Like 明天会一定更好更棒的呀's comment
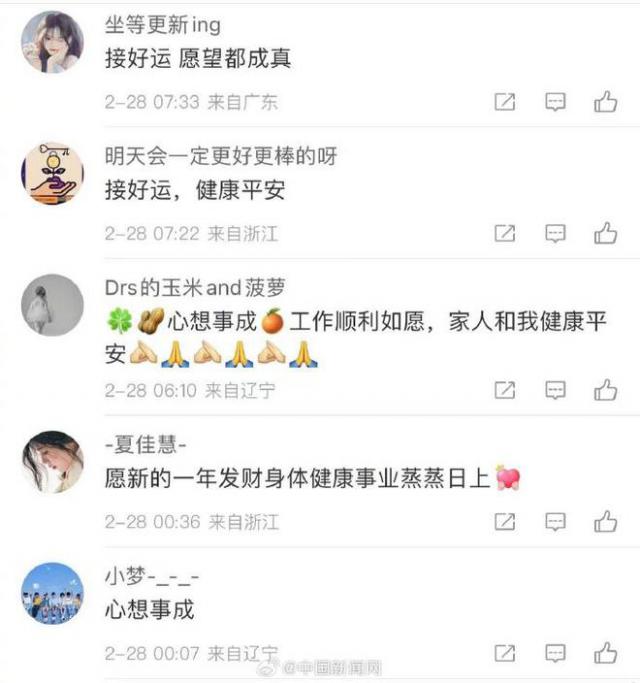This screenshot has height=683, width=640. (605, 233)
